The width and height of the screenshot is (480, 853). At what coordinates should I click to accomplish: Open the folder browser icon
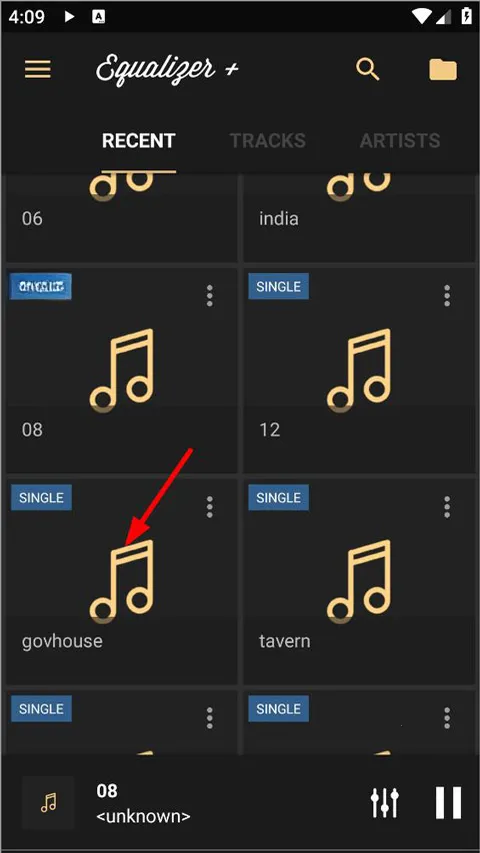[442, 70]
